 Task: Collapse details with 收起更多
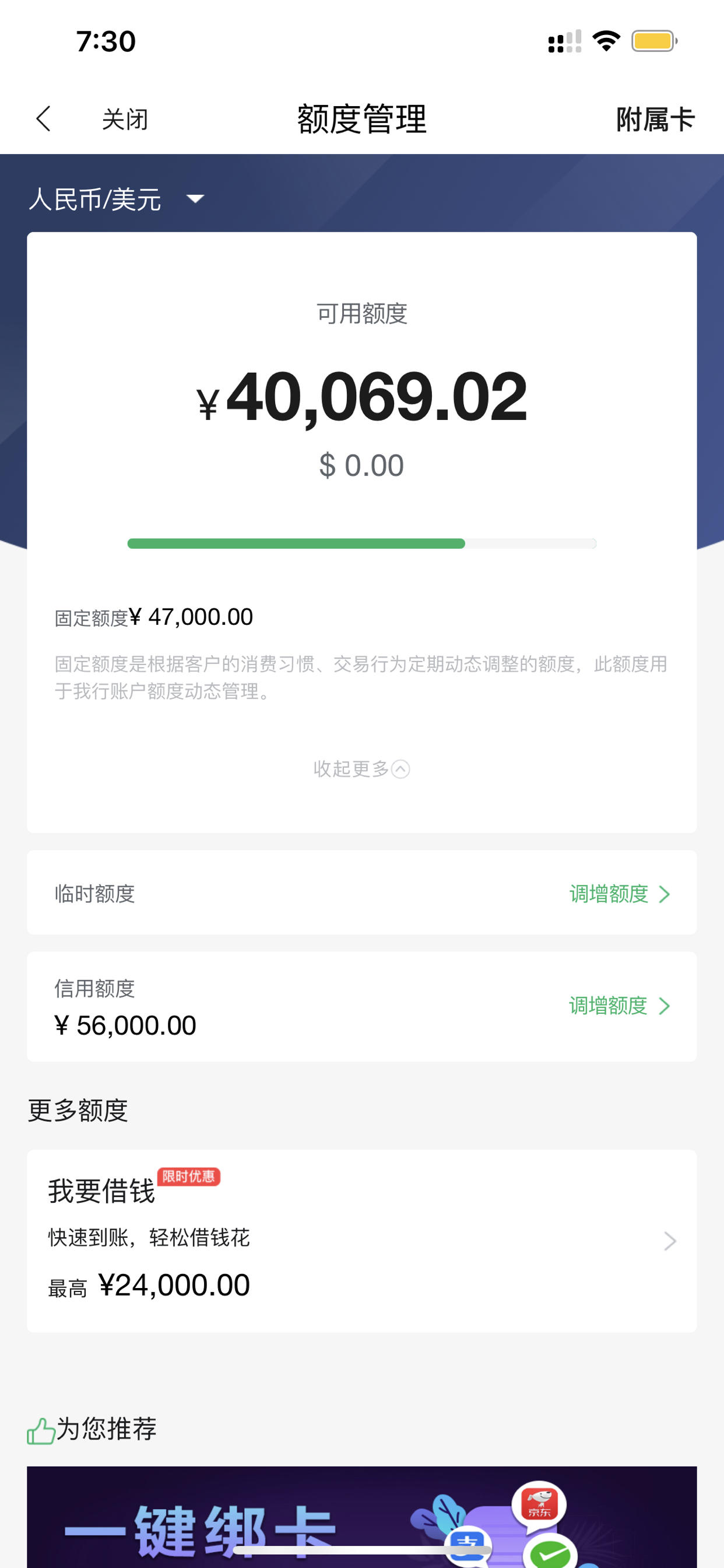[361, 769]
